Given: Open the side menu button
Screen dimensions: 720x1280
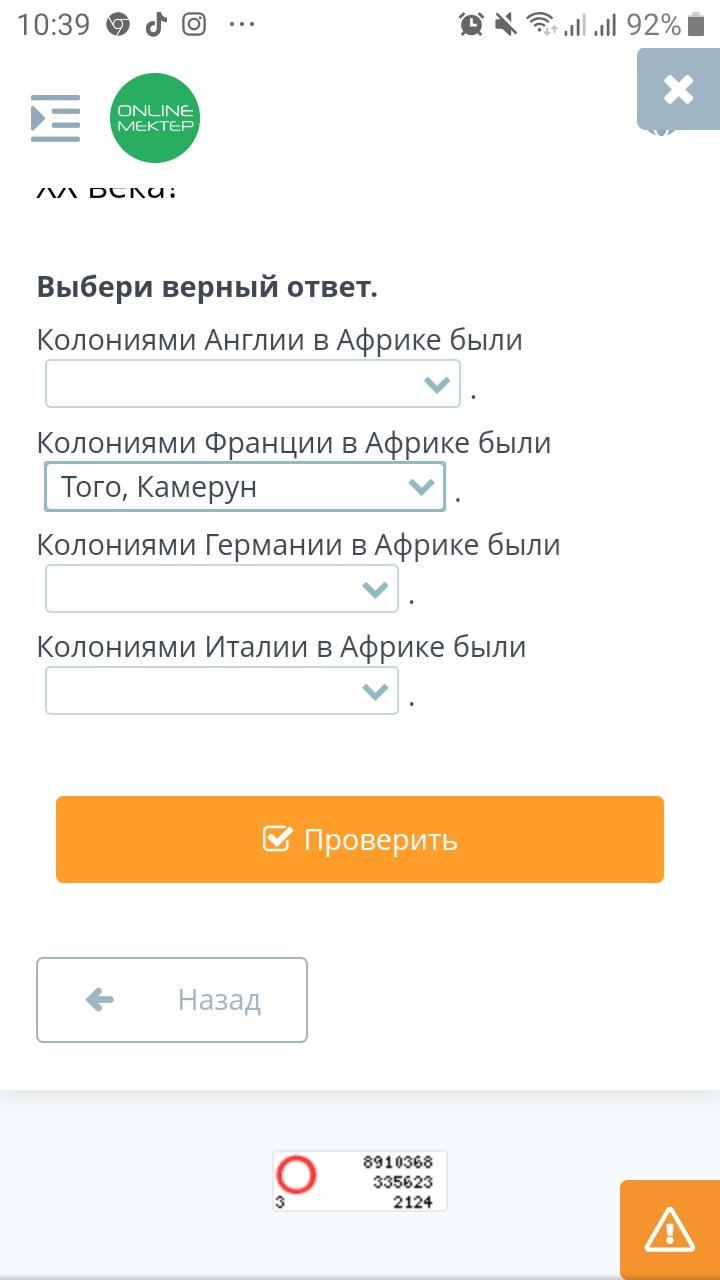Looking at the screenshot, I should [x=55, y=118].
